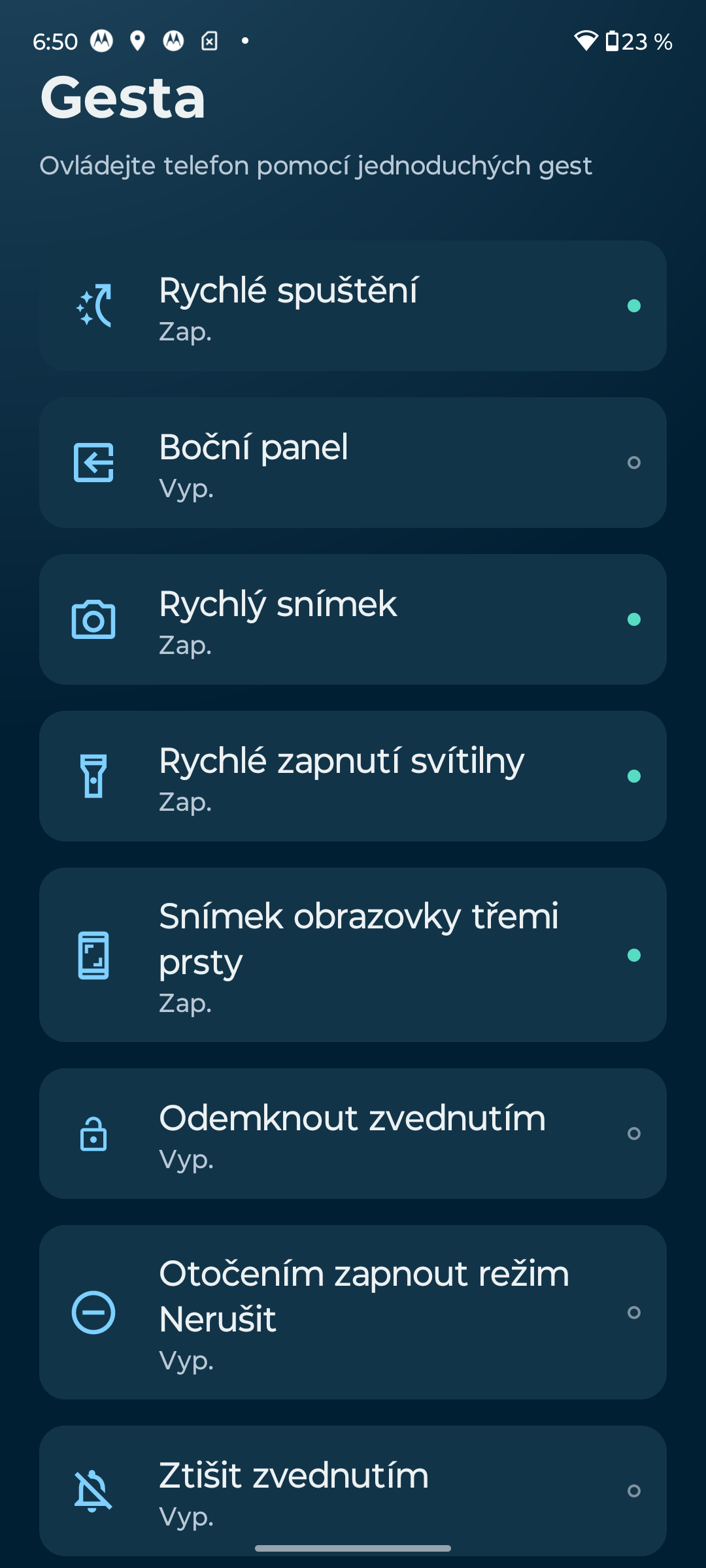
Task: Tap the Wi-Fi icon in the status bar
Action: 587,41
